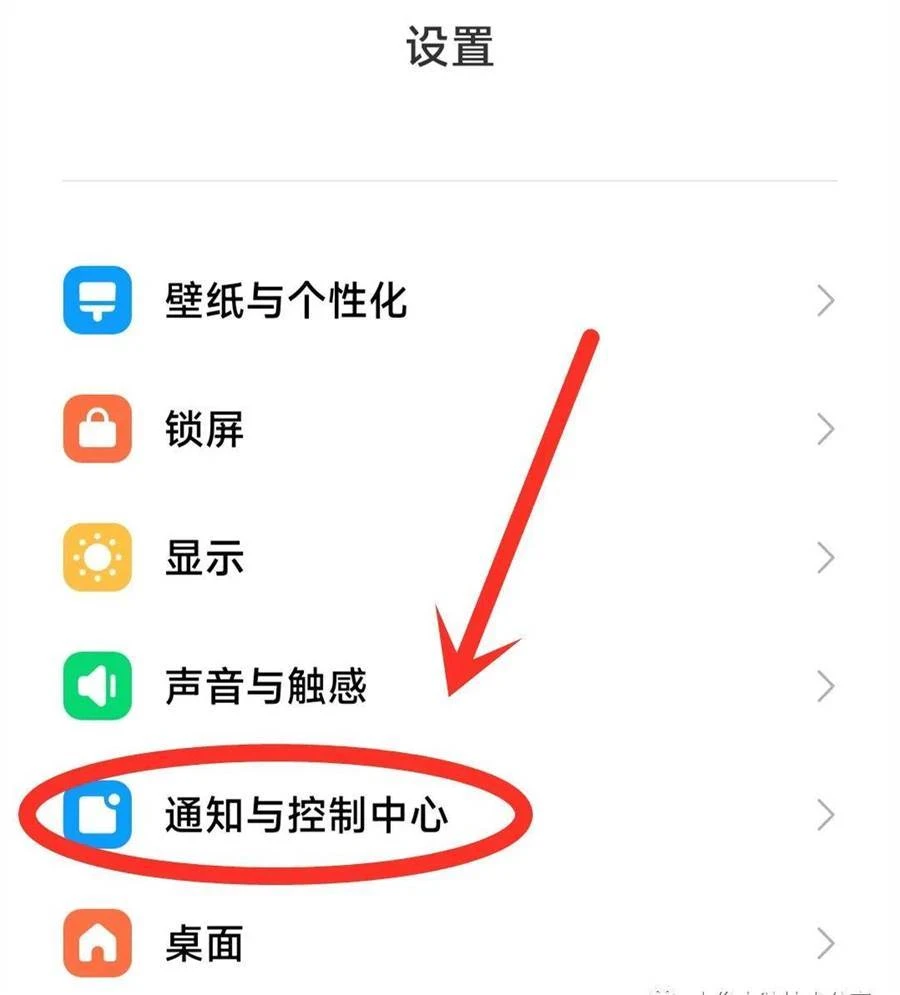Screen dimensions: 900x995
Task: Open 锁屏 settings
Action: (x=205, y=429)
